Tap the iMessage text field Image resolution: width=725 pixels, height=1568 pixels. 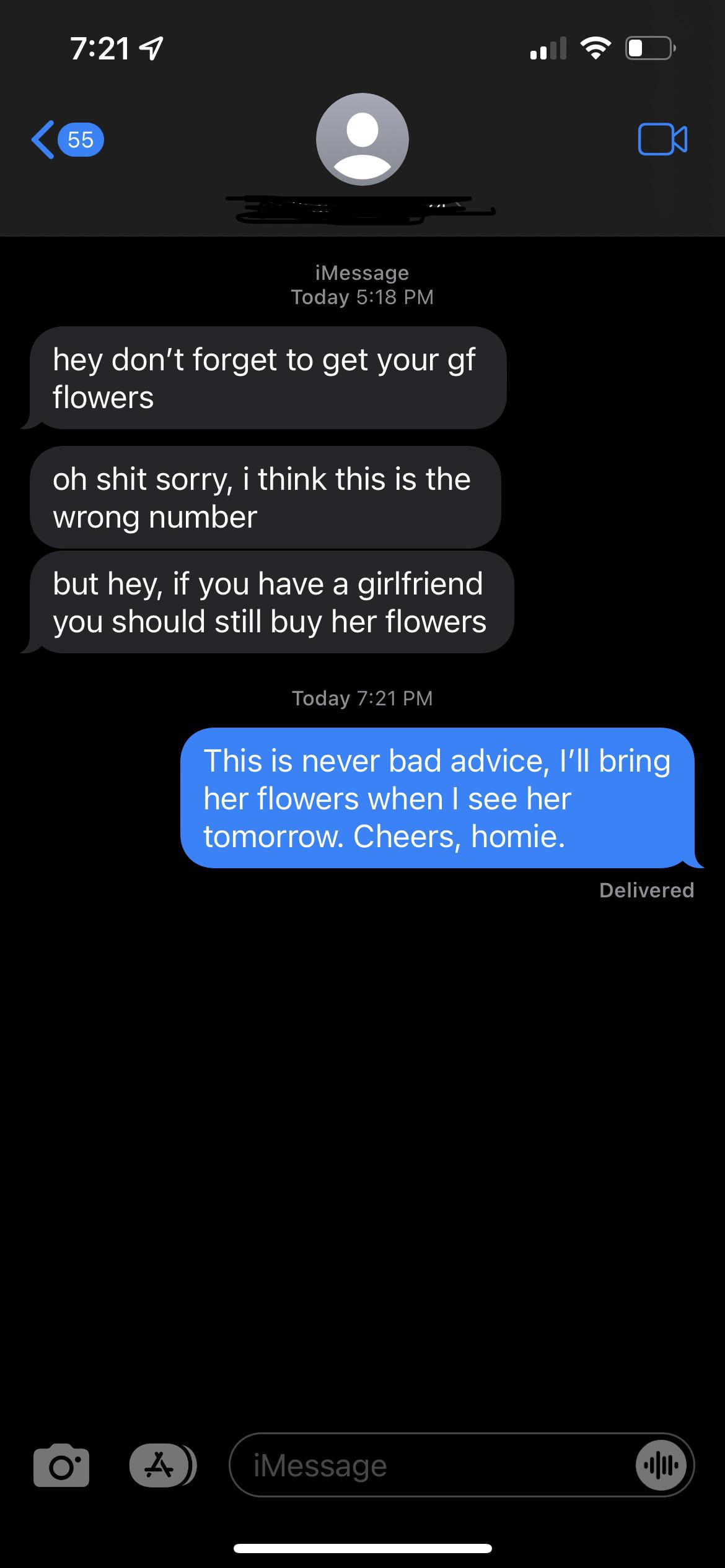coord(428,1465)
